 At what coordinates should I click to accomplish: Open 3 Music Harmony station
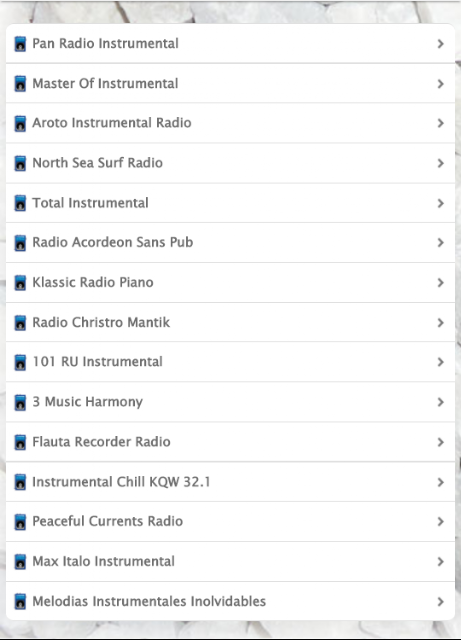tap(230, 402)
